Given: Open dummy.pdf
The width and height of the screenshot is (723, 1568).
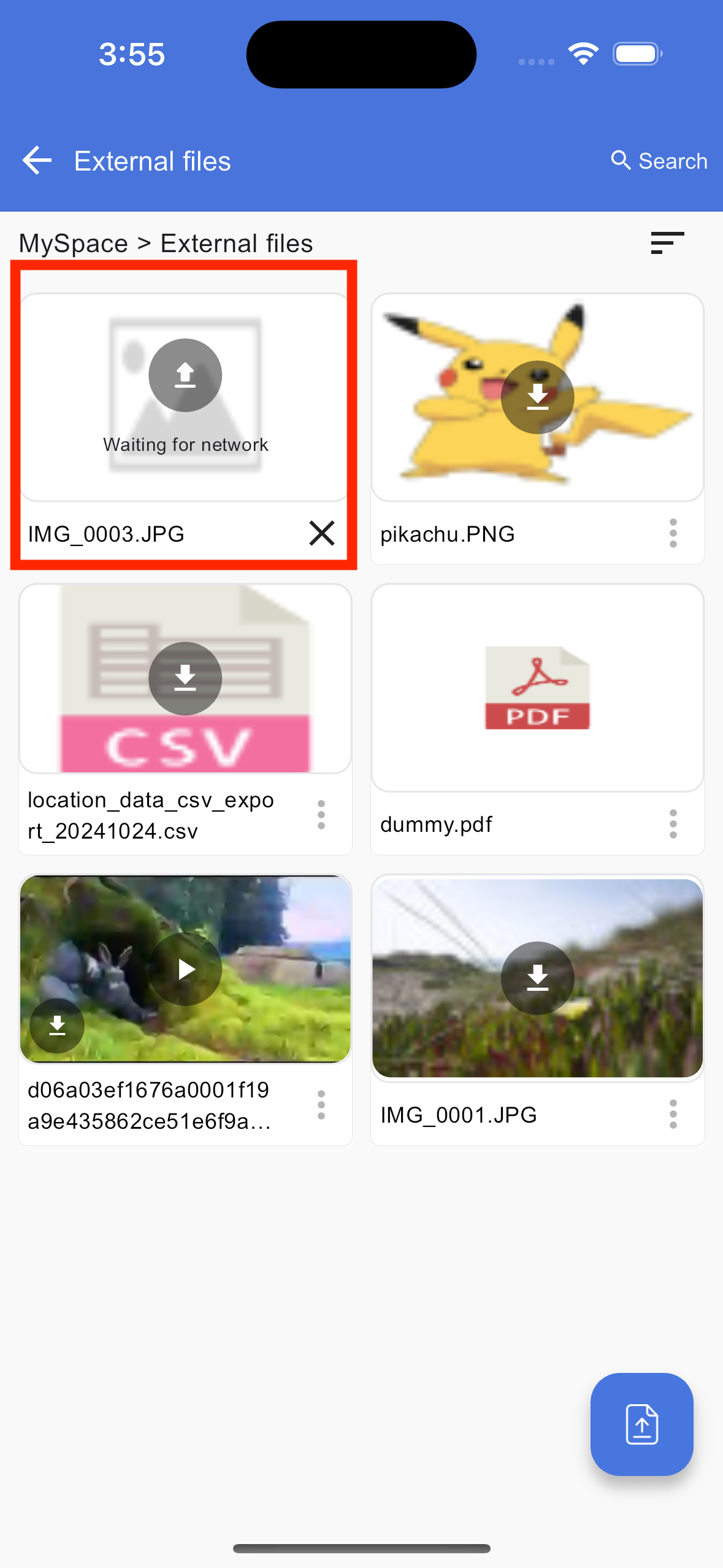Looking at the screenshot, I should pyautogui.click(x=538, y=688).
